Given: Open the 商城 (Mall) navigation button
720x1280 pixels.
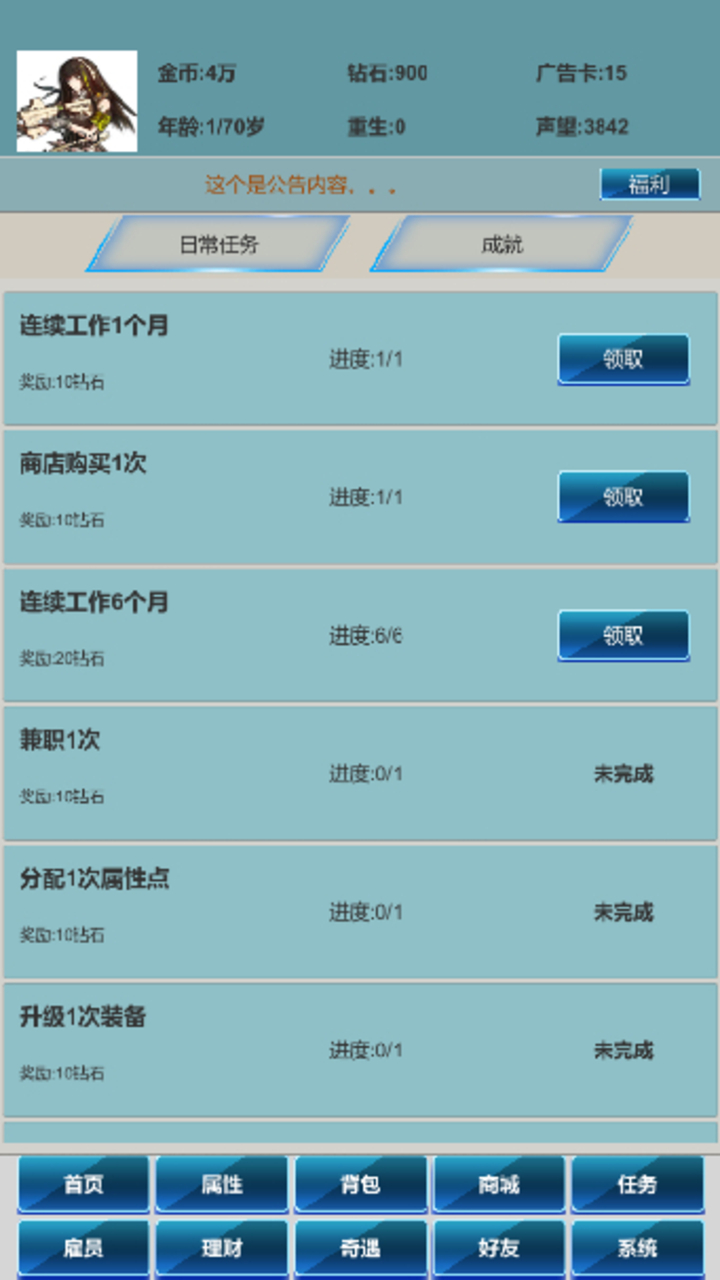Looking at the screenshot, I should (499, 1185).
